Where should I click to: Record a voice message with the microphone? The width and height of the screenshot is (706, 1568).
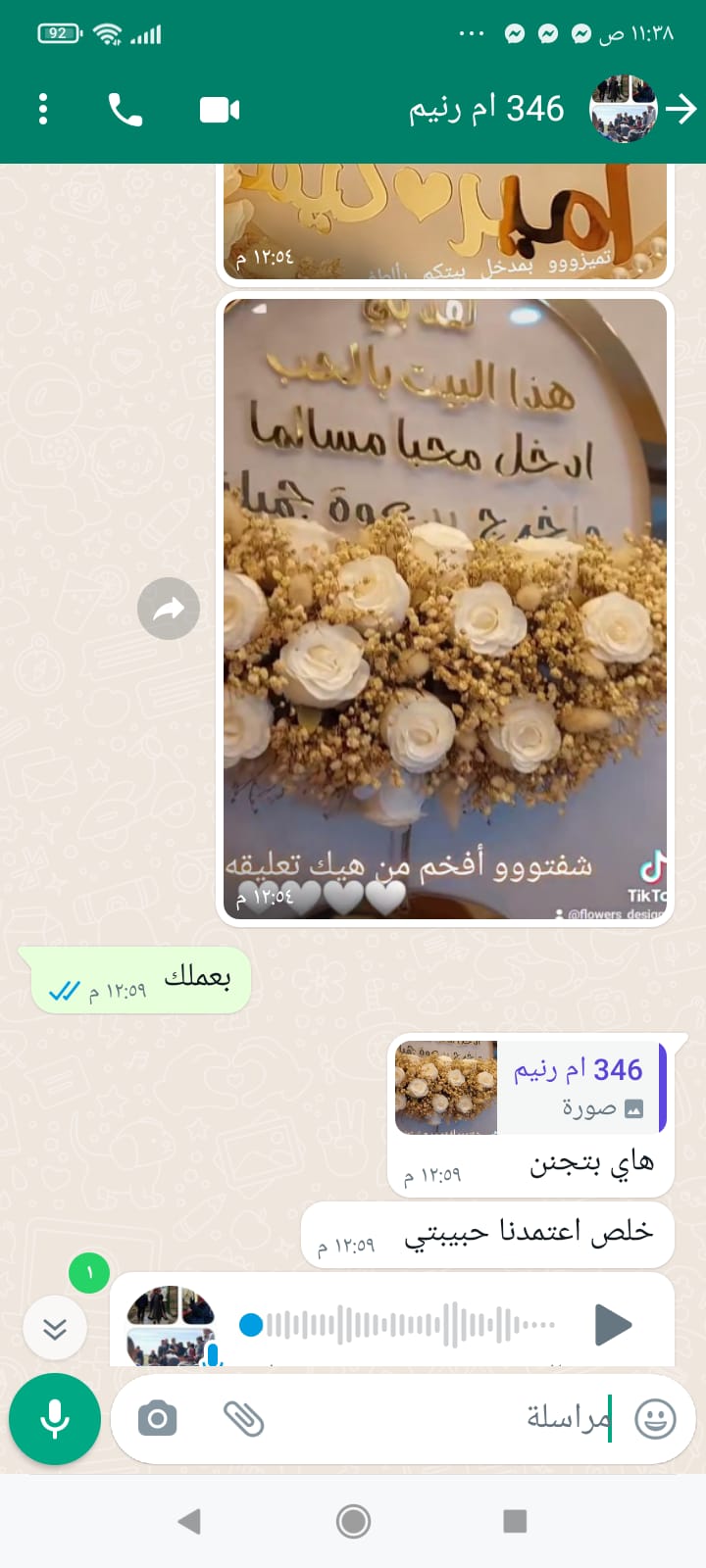pos(55,1418)
